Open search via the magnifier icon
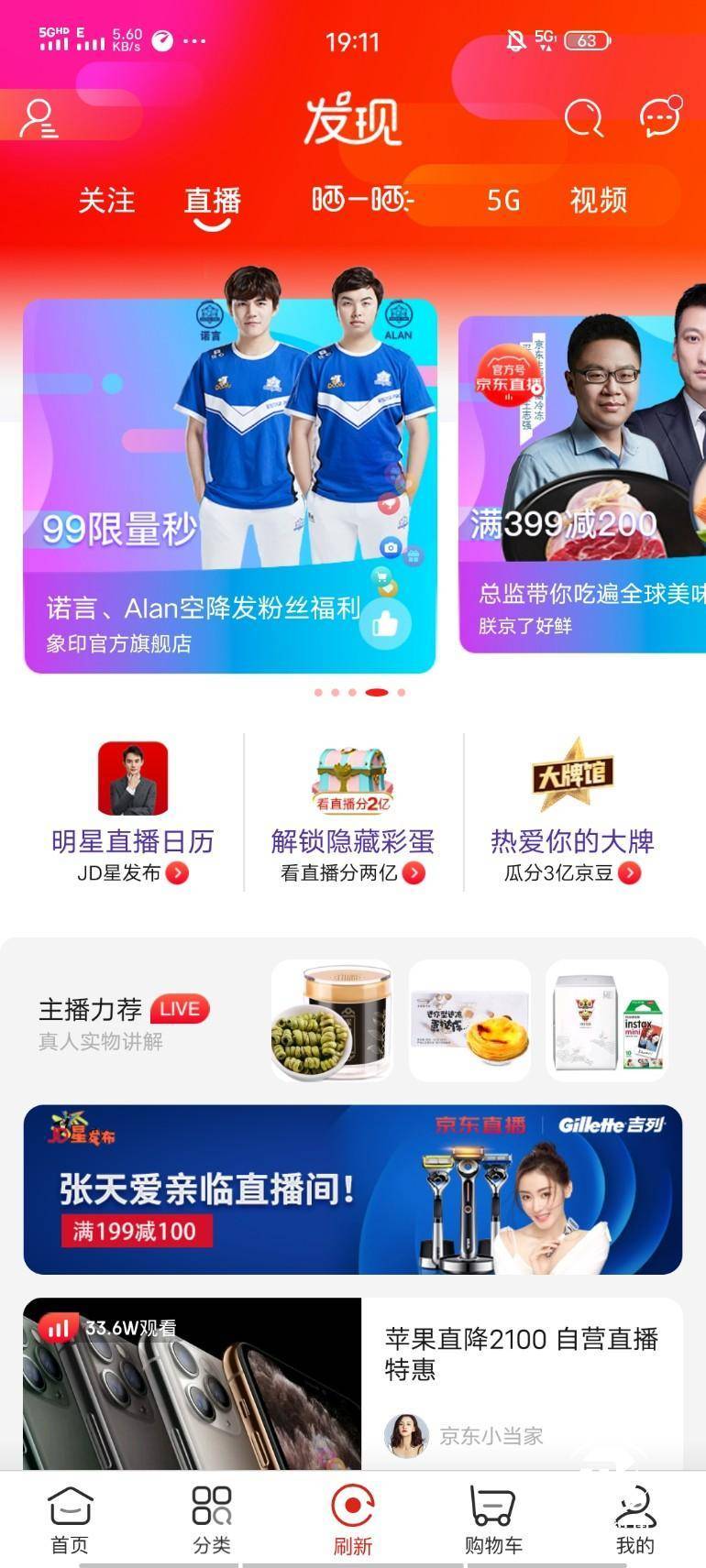The image size is (706, 1568). point(583,119)
